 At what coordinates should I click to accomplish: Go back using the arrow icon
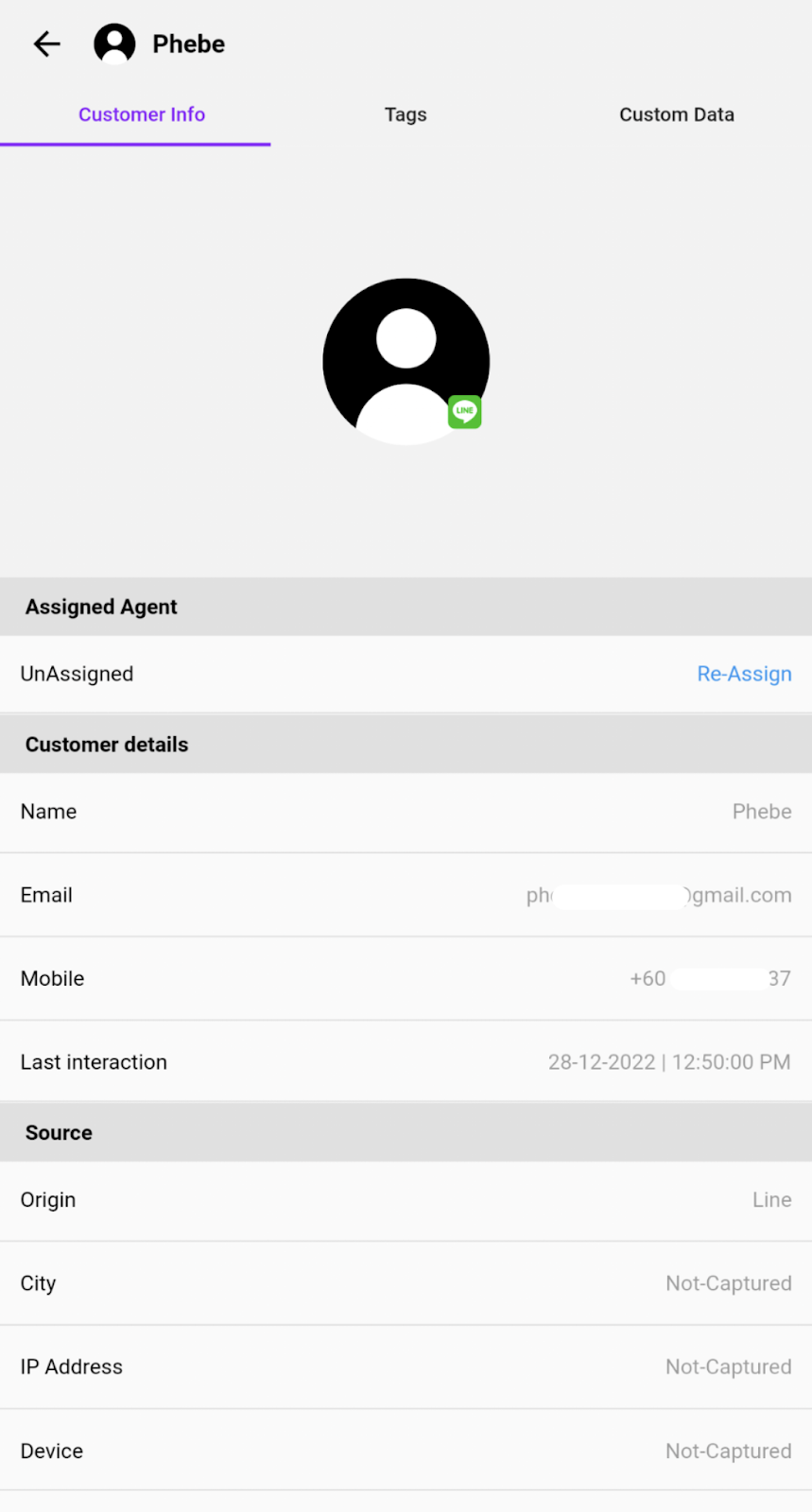tap(46, 43)
